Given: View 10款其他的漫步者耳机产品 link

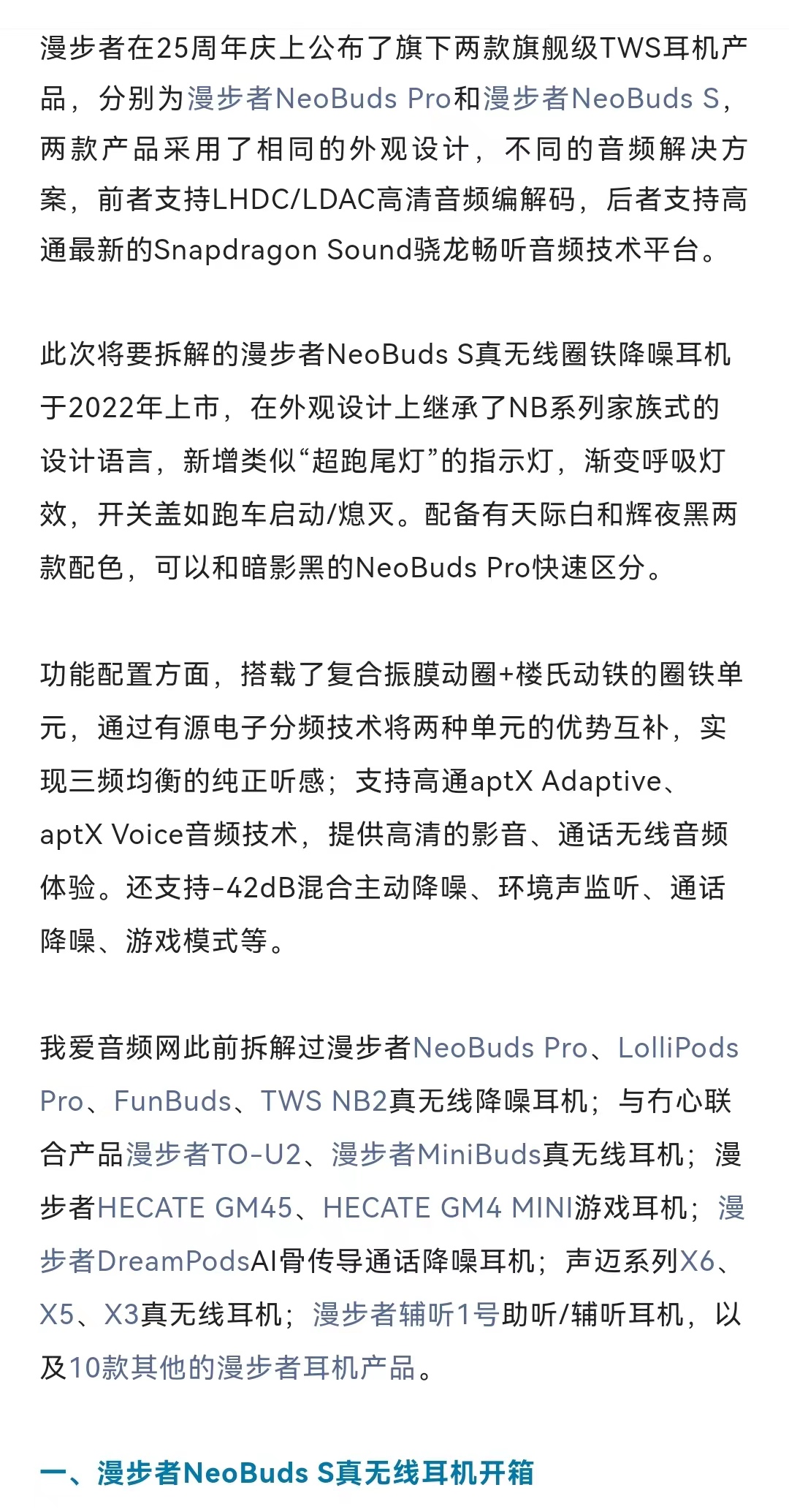Looking at the screenshot, I should [x=242, y=1368].
